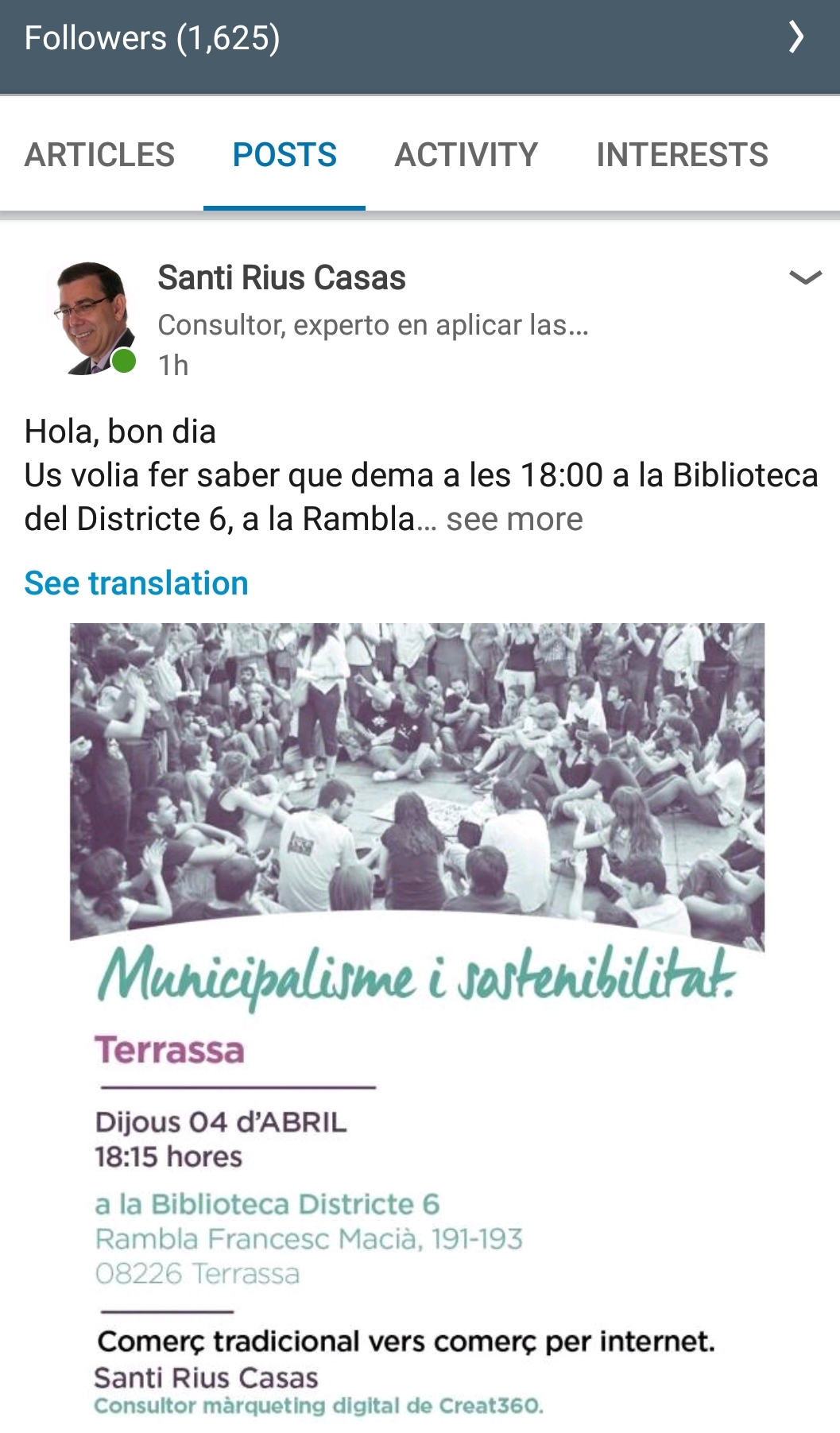Screen dimensions: 840x1433
Task: Switch to the Articles tab
Action: click(99, 154)
